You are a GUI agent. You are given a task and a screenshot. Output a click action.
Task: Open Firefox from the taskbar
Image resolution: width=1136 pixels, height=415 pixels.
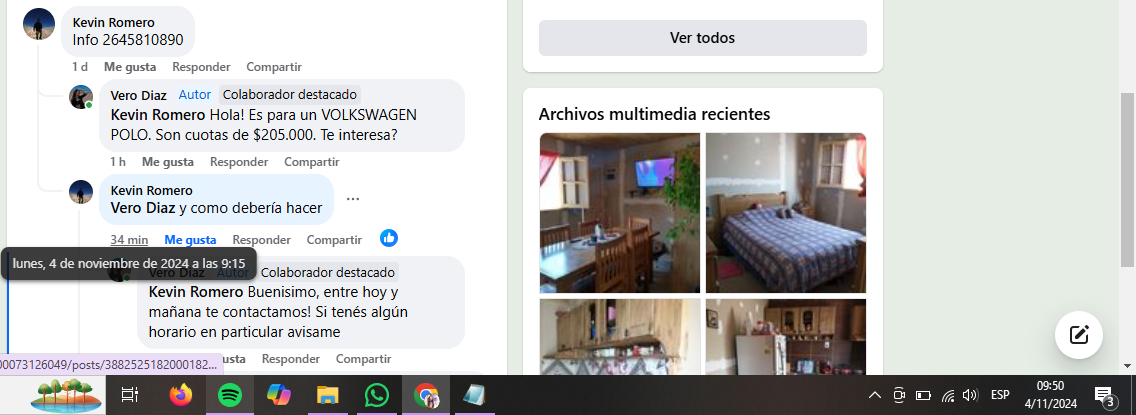pos(180,395)
